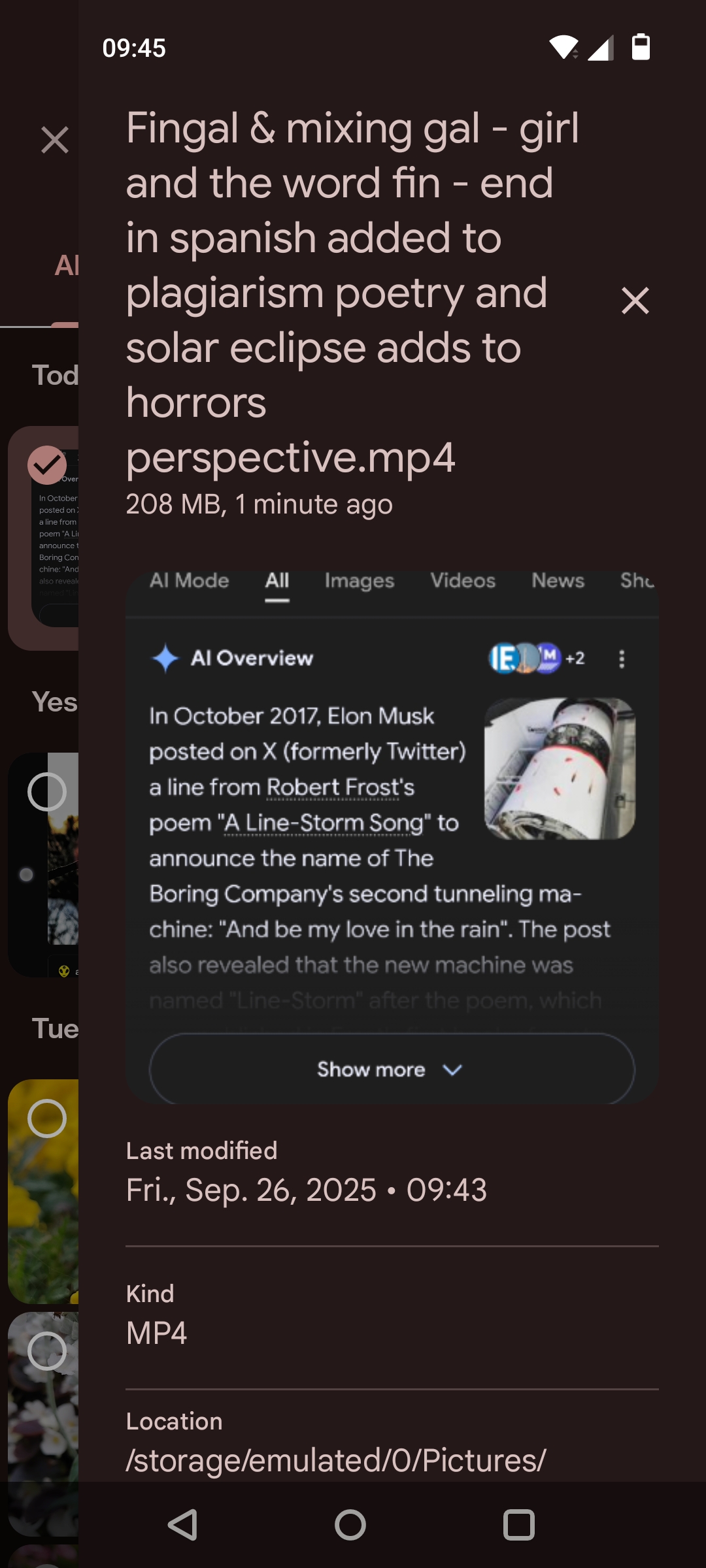Select the yellow flowers photo
706x1568 pixels.
tap(47, 1119)
